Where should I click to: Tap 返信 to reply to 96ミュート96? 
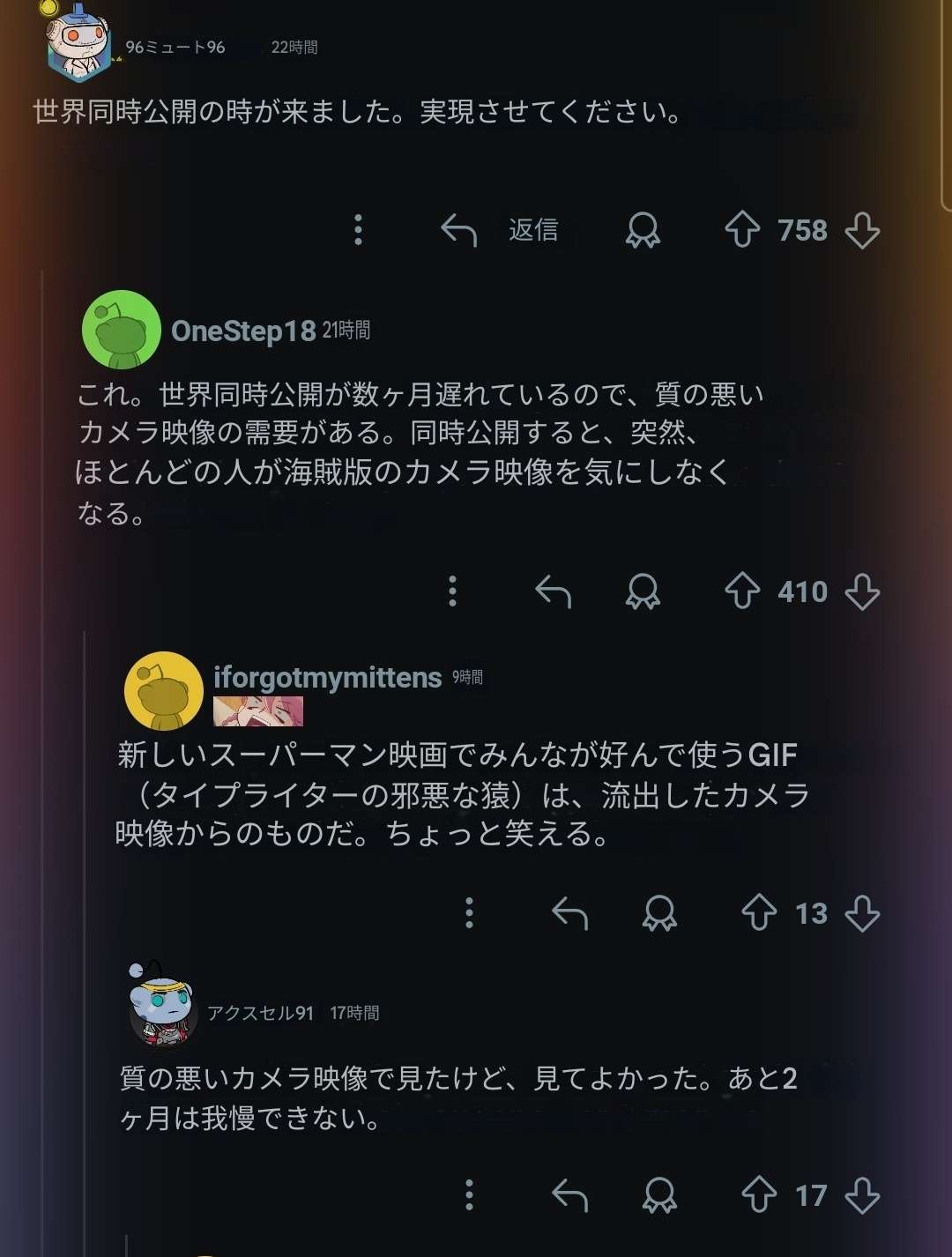click(x=532, y=230)
